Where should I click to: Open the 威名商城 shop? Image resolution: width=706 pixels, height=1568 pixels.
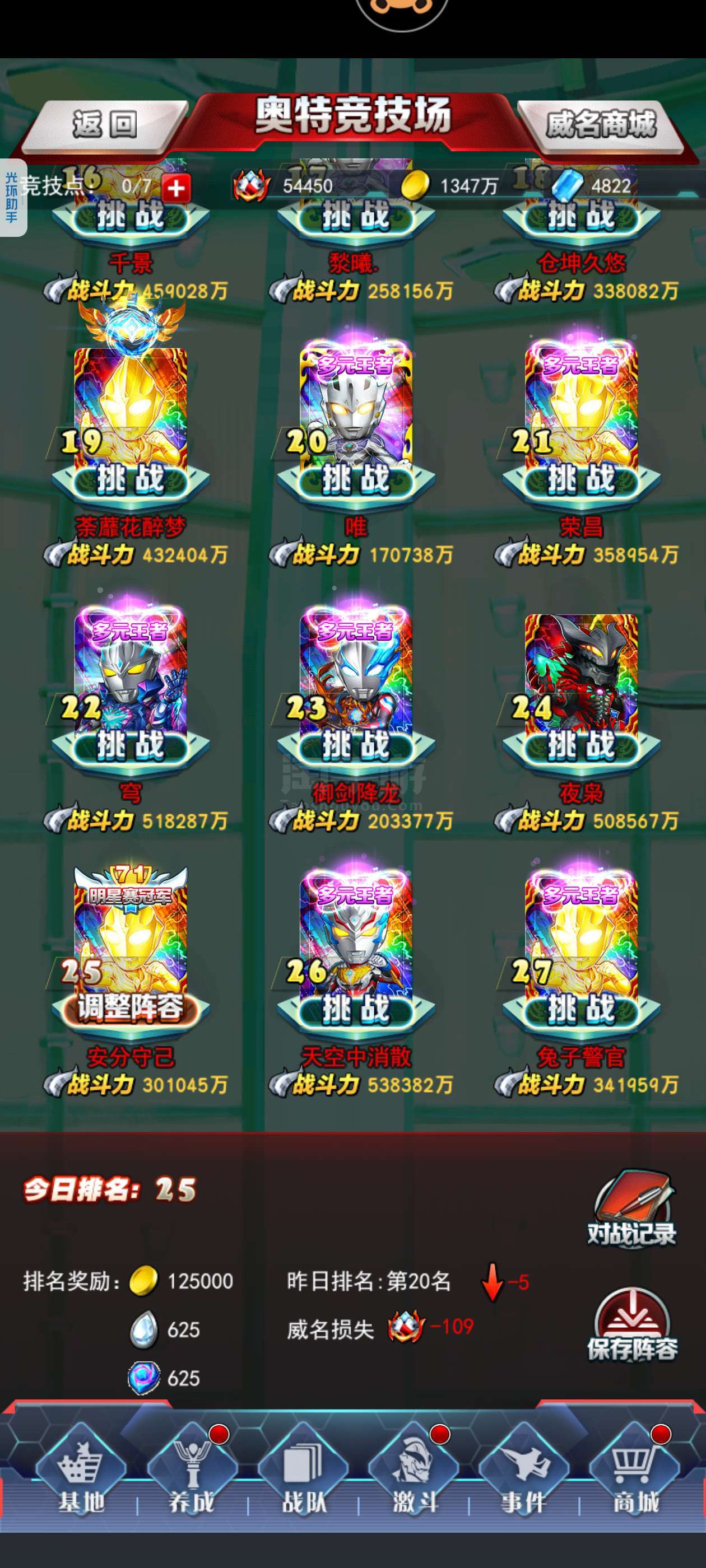(601, 124)
